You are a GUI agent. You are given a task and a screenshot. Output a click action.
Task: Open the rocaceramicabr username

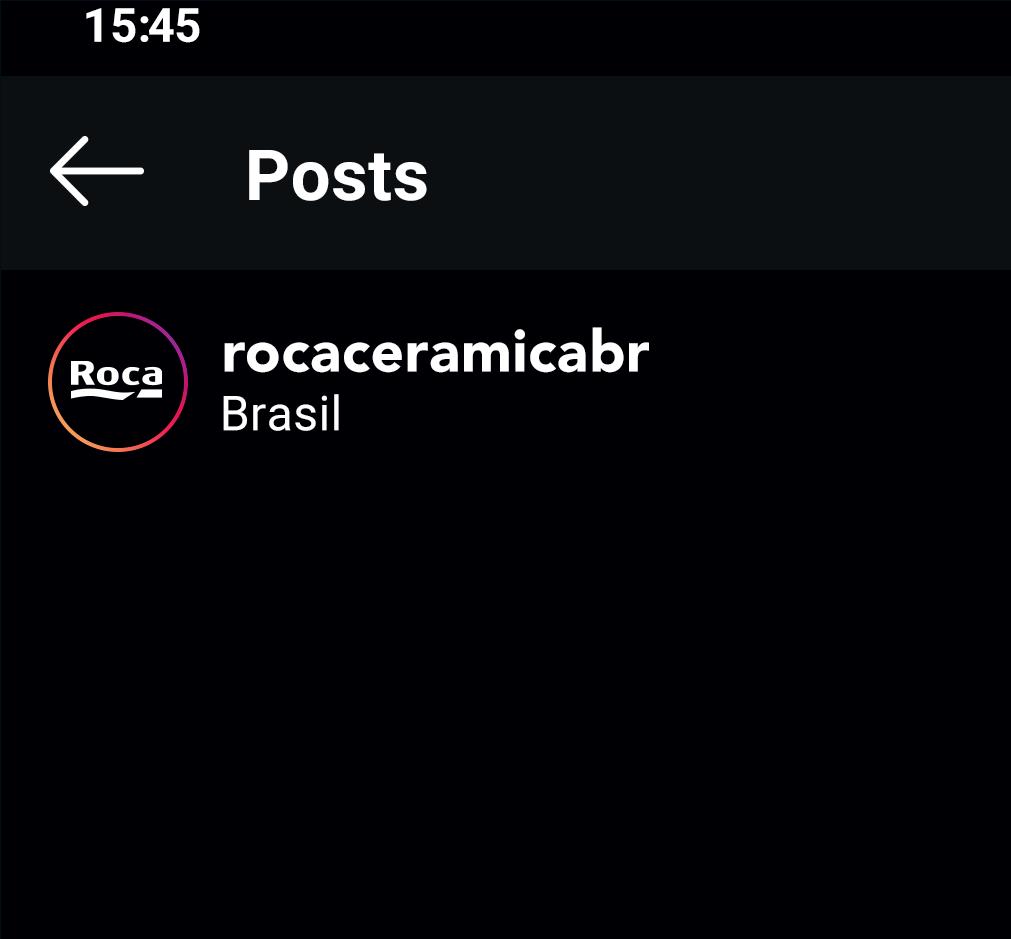435,353
